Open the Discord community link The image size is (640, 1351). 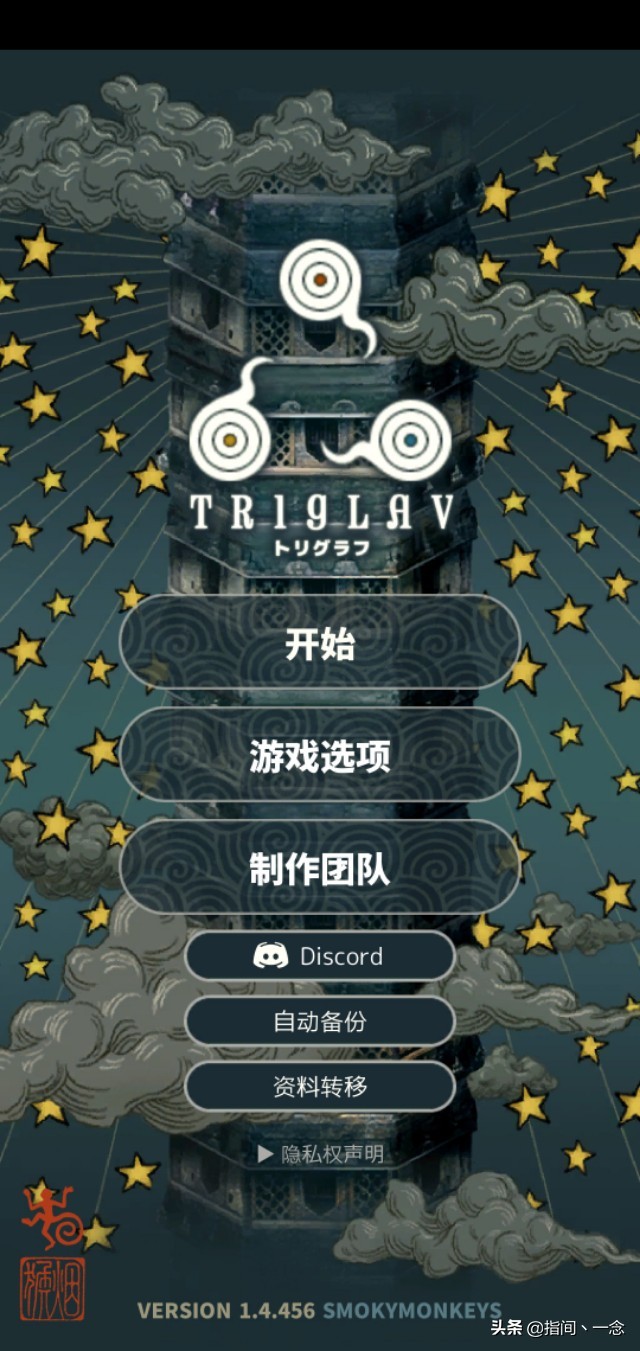(320, 956)
